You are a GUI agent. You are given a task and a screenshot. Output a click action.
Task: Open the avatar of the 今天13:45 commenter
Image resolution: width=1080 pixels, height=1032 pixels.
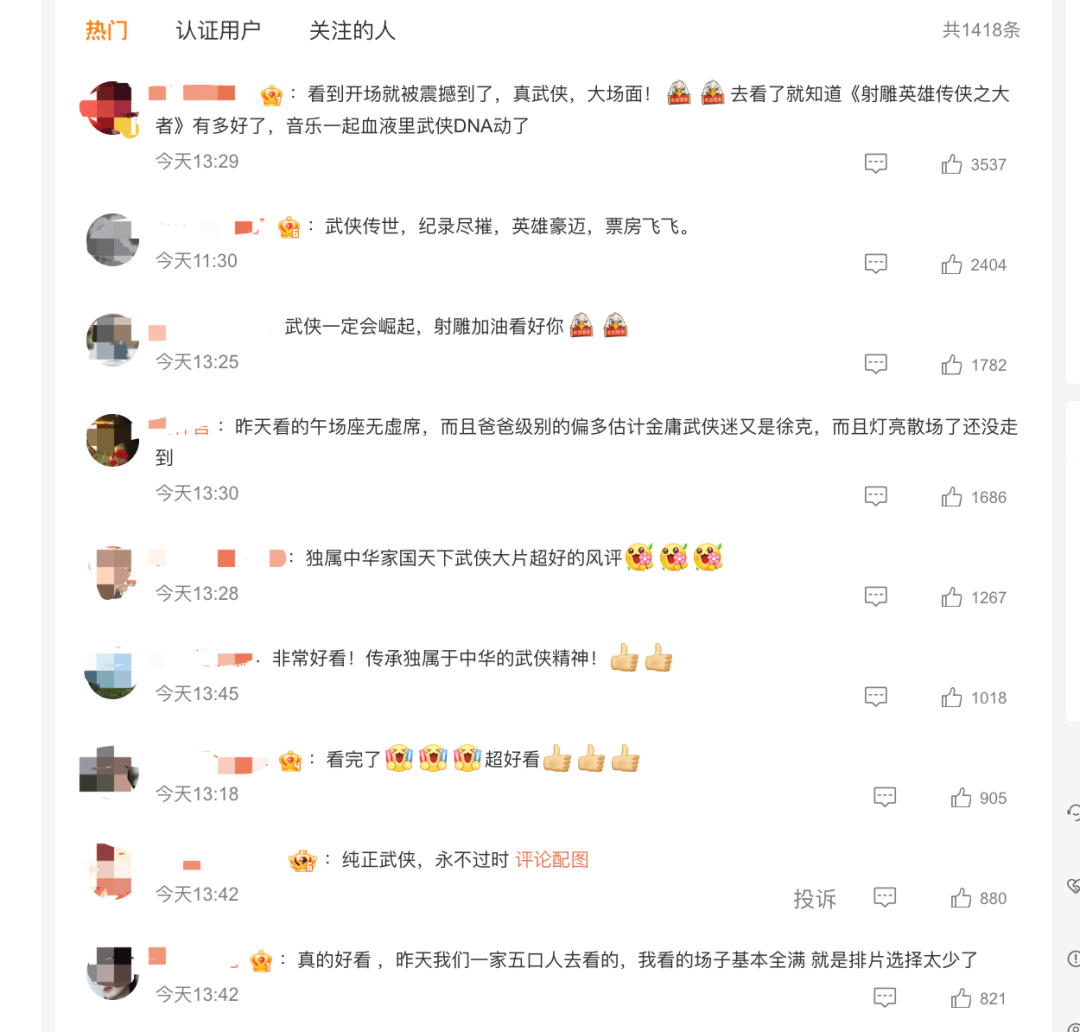point(112,673)
